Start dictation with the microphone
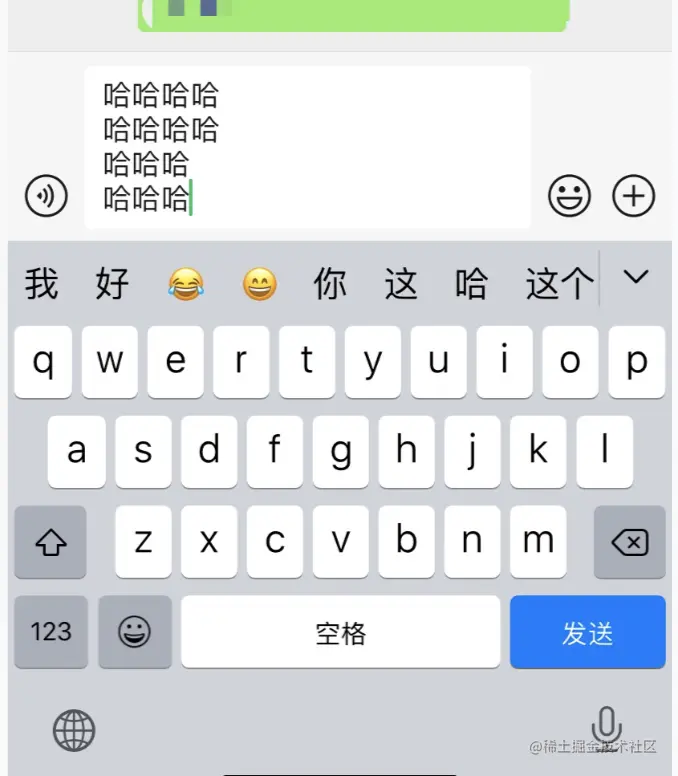Screen dimensions: 678x776 click(605, 725)
